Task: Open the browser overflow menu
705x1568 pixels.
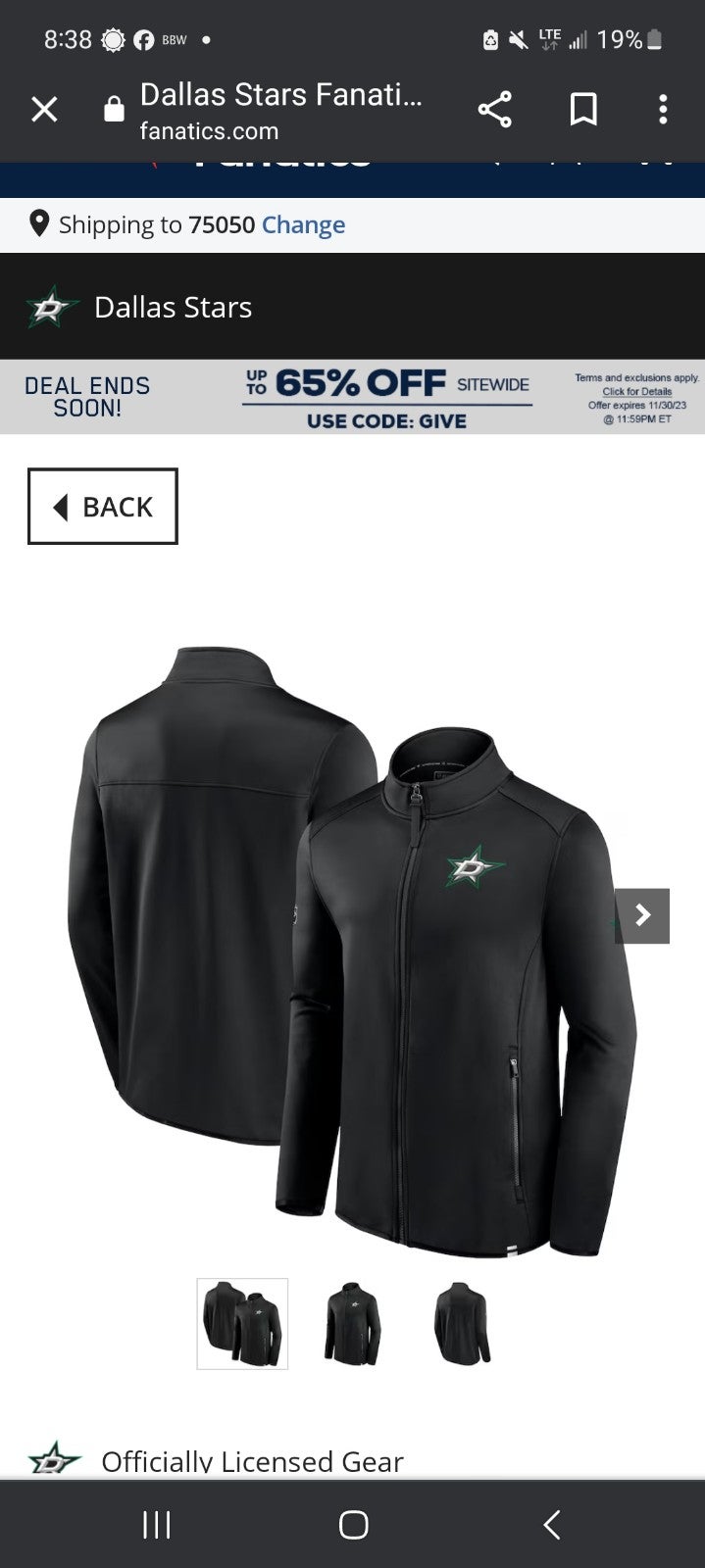Action: click(663, 110)
